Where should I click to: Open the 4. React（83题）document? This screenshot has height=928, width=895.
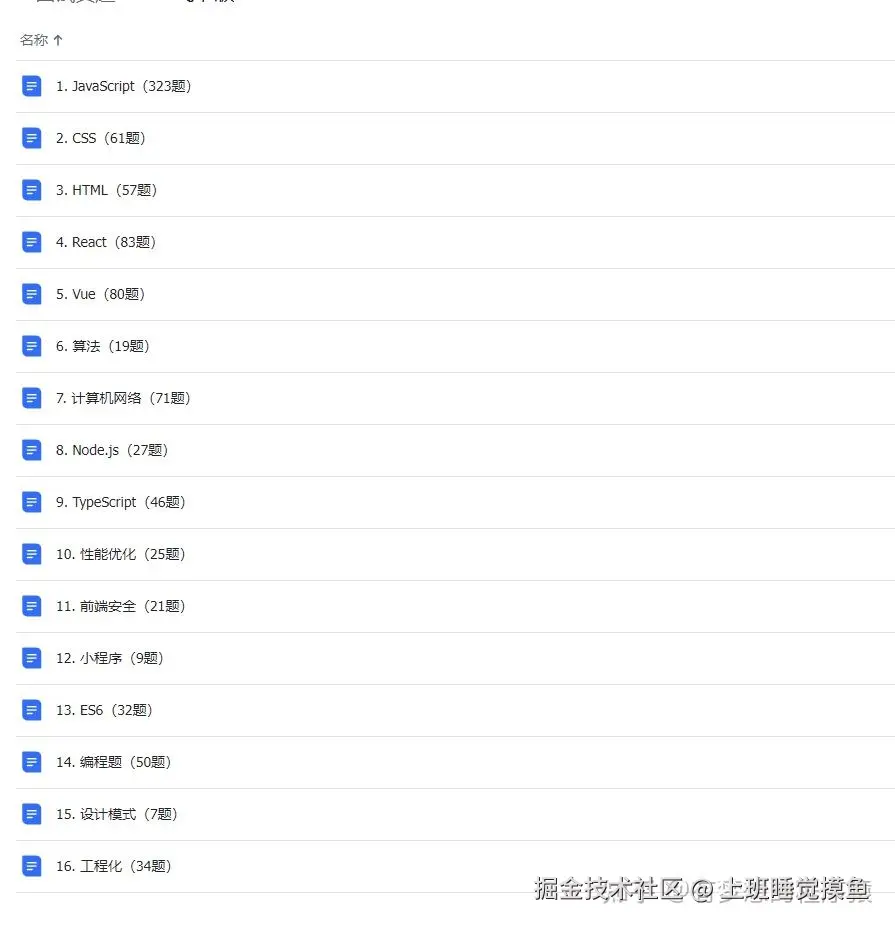106,242
